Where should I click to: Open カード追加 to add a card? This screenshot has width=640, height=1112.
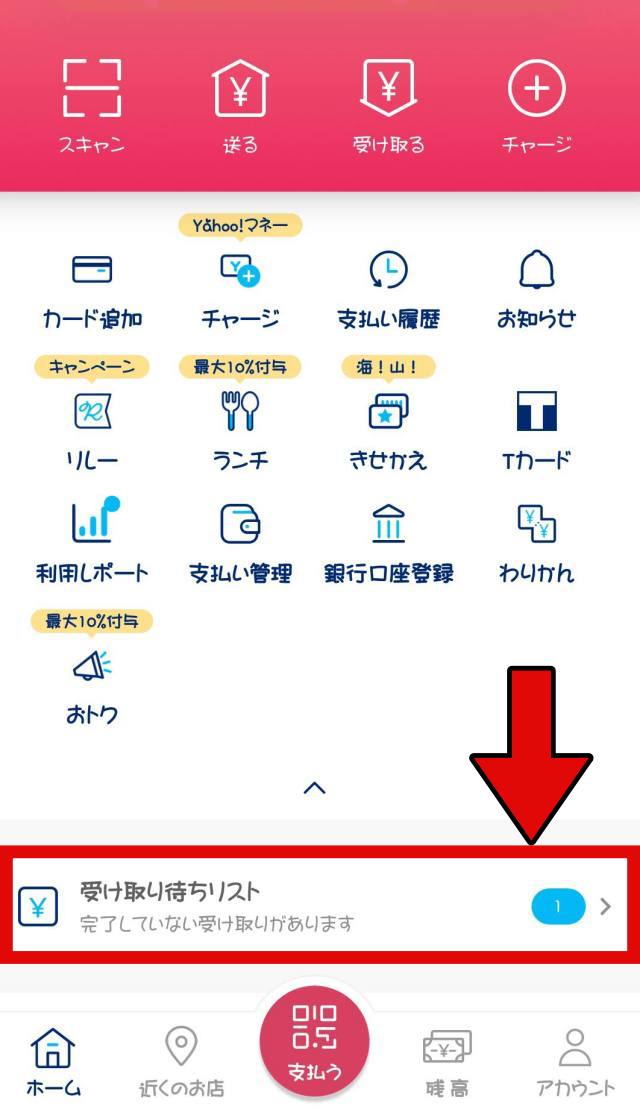tap(92, 288)
